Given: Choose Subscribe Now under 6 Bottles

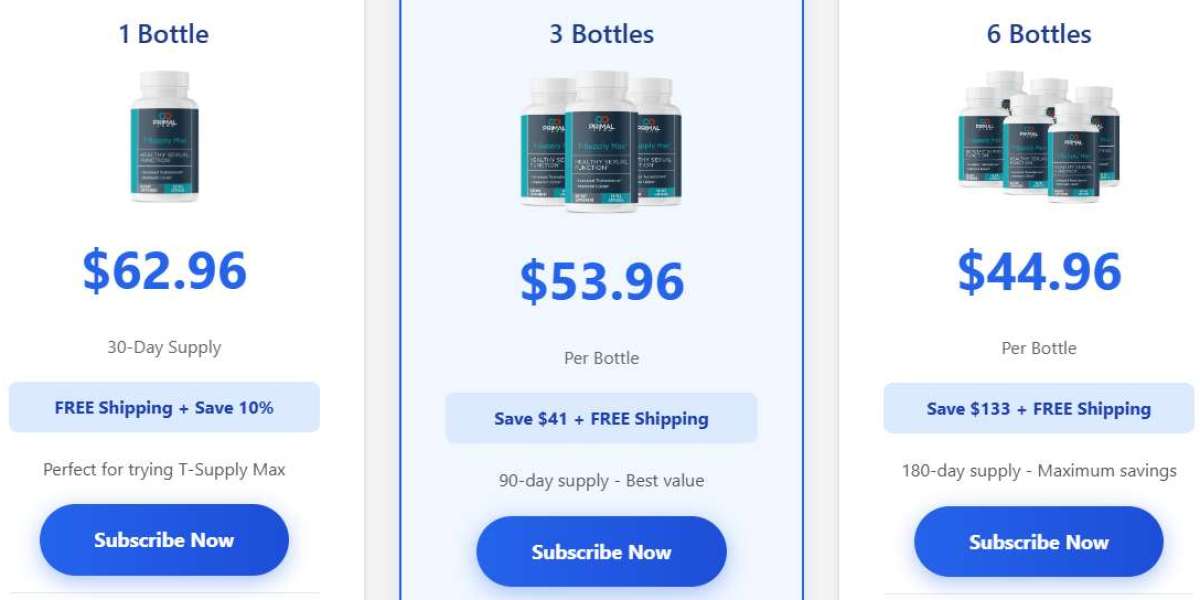Looking at the screenshot, I should point(1038,542).
